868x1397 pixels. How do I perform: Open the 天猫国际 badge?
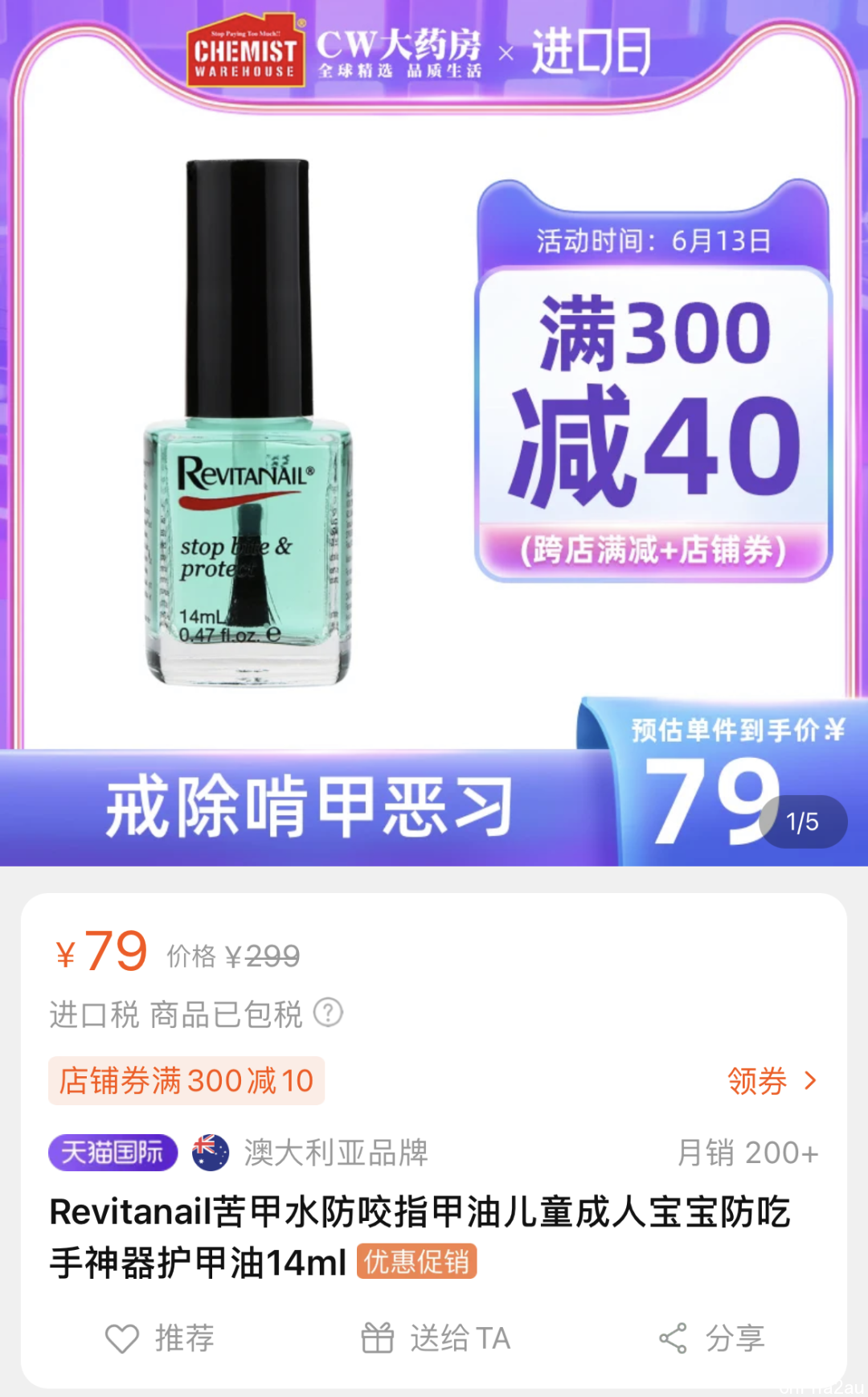coord(113,1153)
